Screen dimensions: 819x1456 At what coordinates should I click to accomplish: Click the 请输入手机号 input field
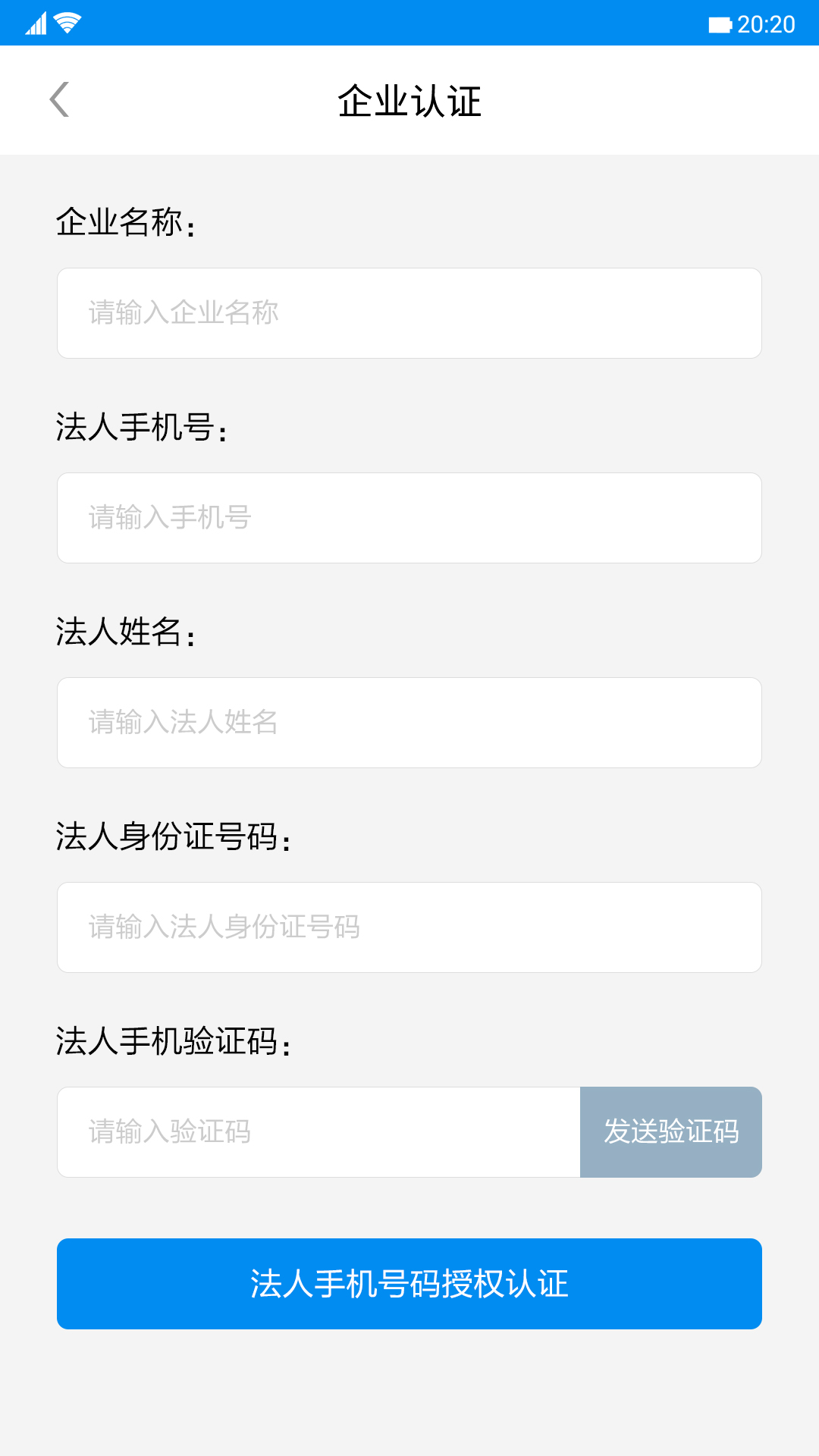409,517
